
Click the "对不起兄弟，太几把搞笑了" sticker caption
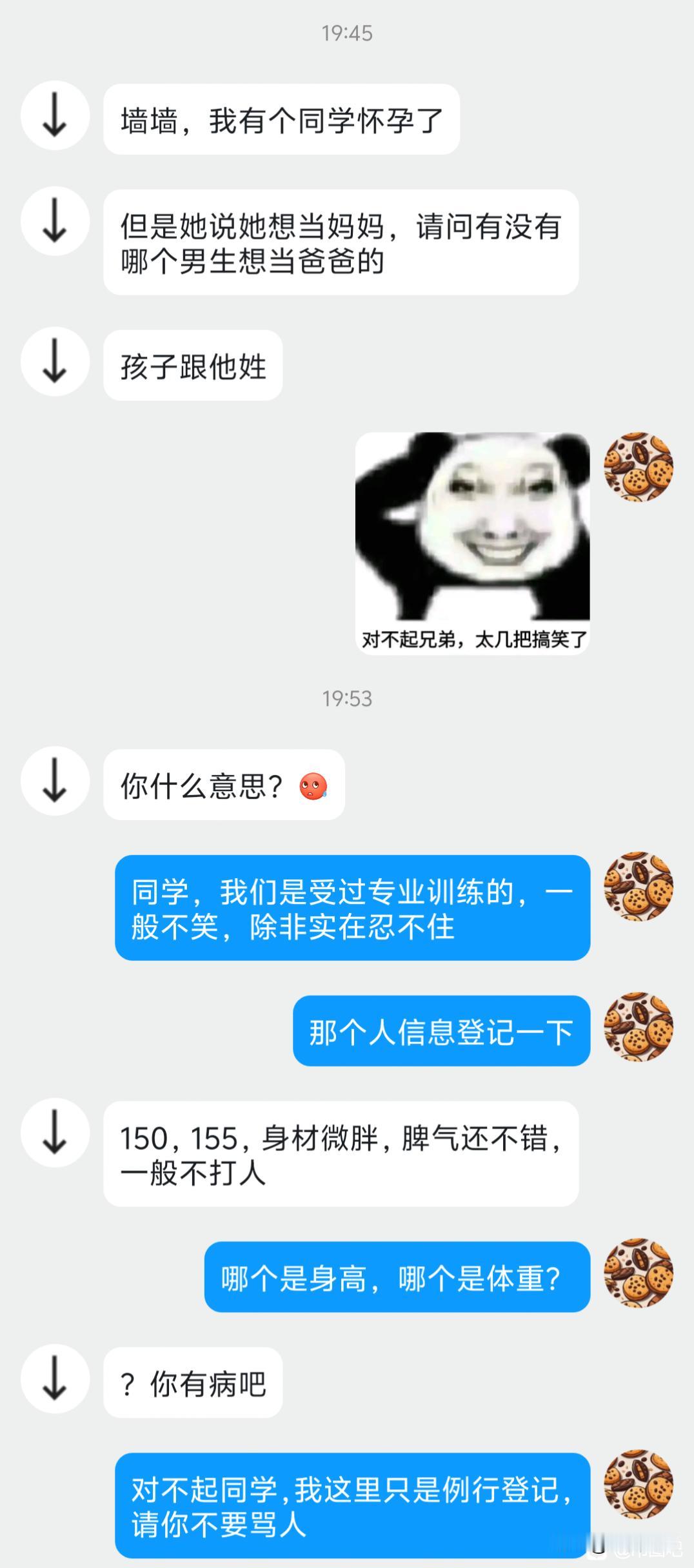coord(473,640)
